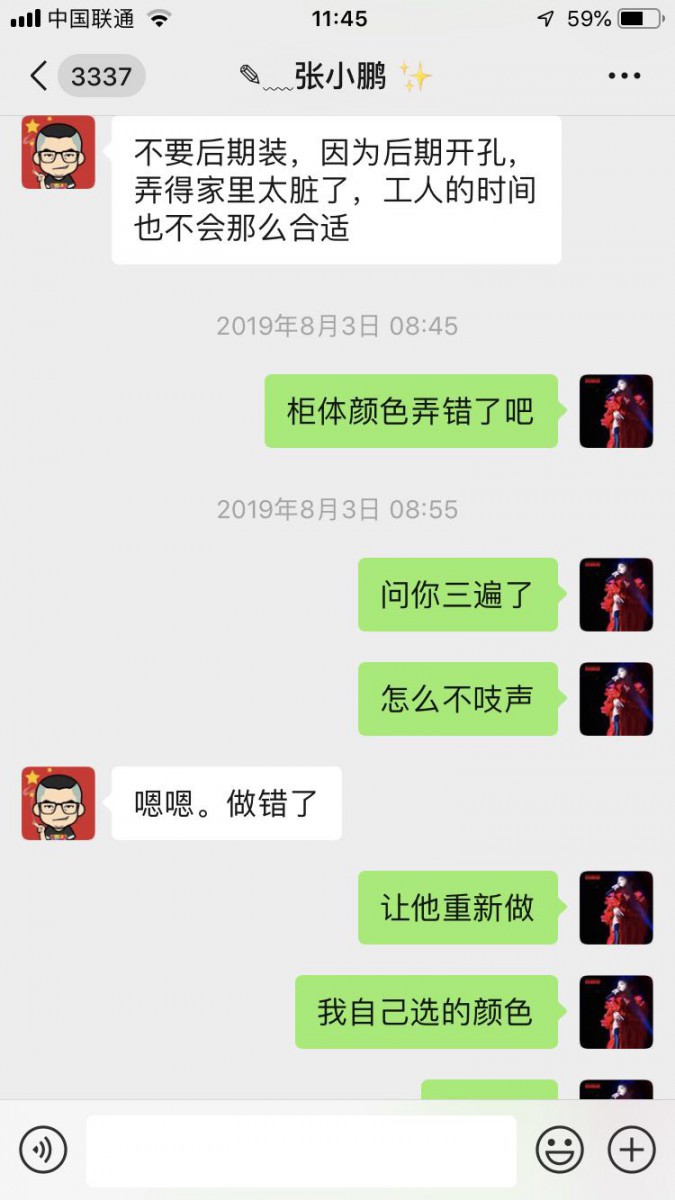Tap my avatar next to "柜体颜色弄错了吧"
Screen dimensions: 675x1200
pos(616,411)
